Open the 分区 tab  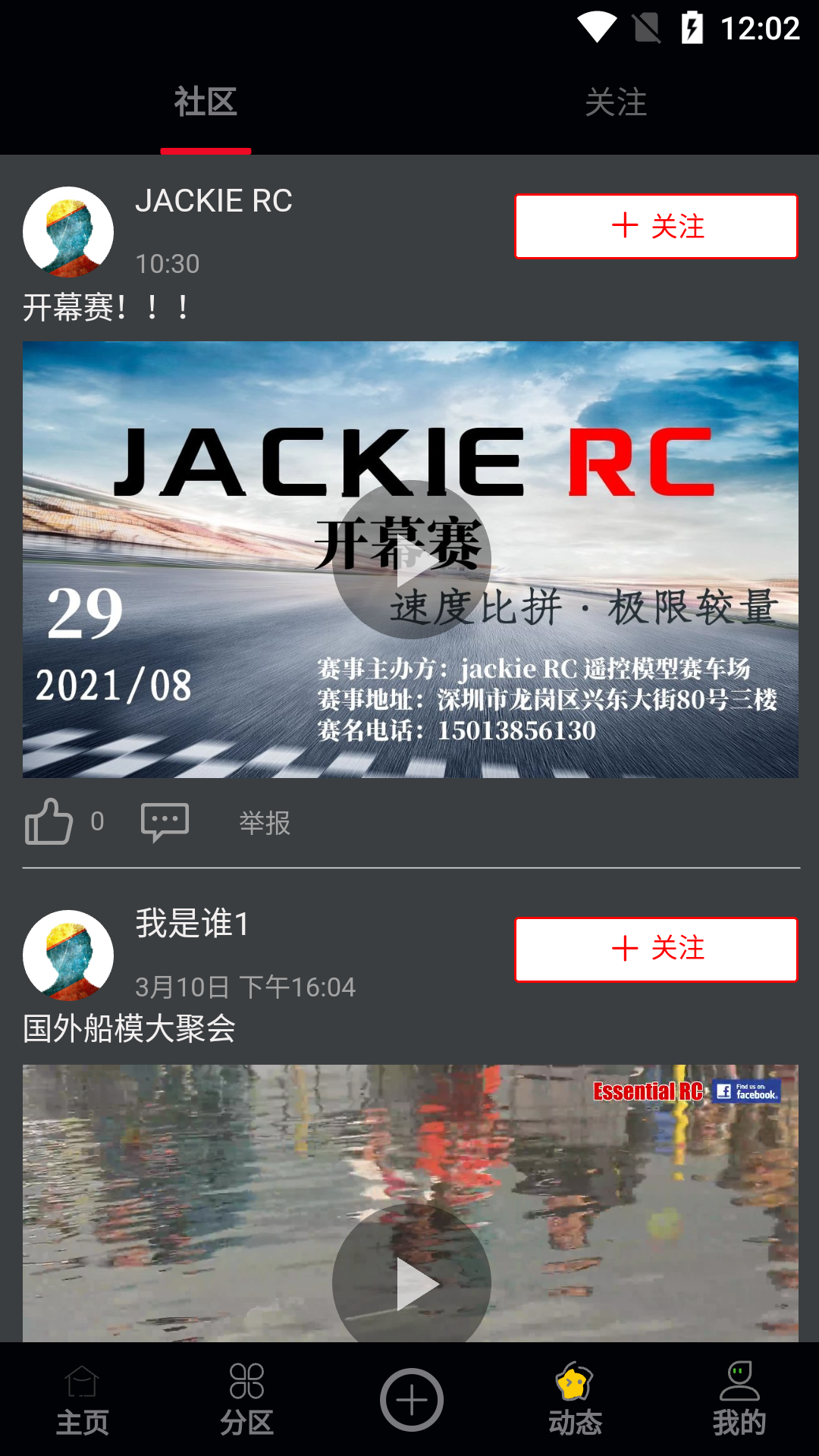click(x=246, y=1401)
